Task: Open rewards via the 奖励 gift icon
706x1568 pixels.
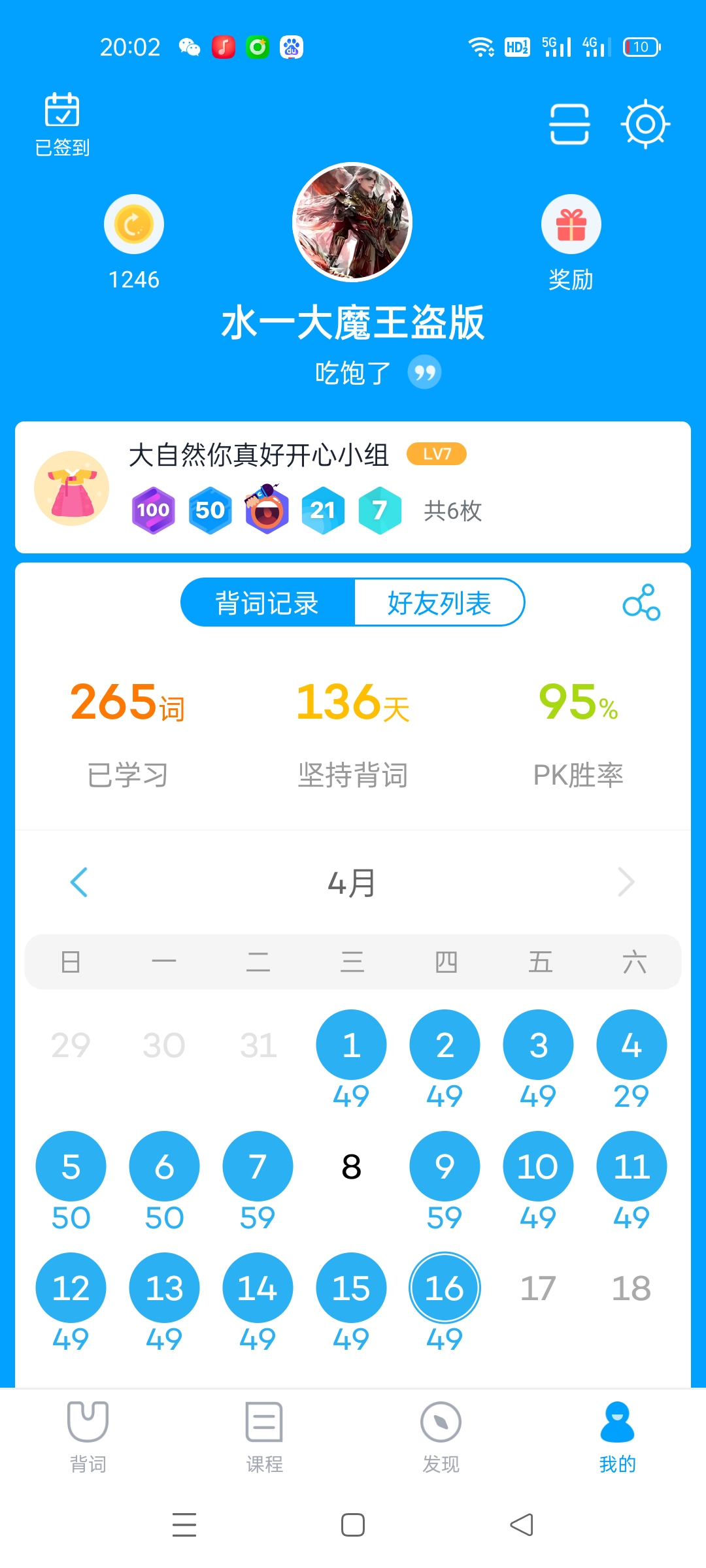Action: click(570, 223)
